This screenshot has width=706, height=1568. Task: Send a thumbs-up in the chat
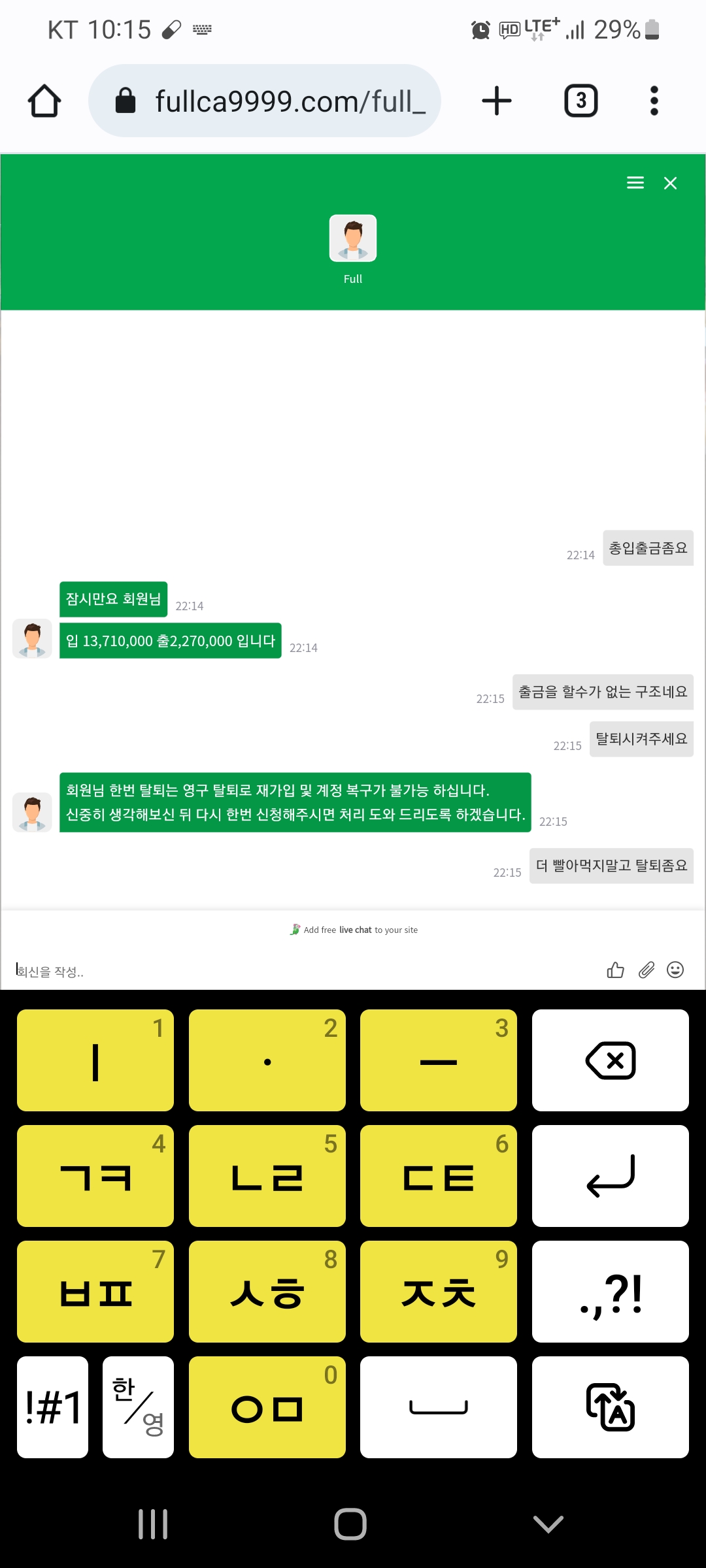pos(615,970)
